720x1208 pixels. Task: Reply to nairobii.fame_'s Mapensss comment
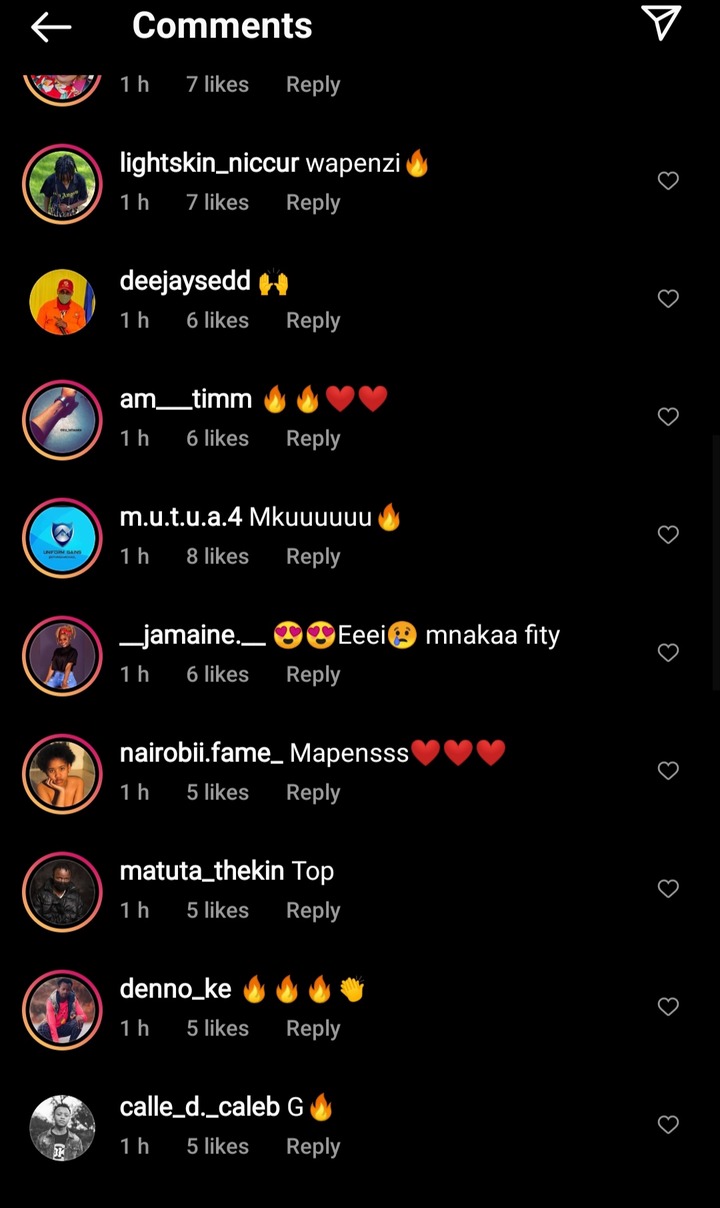[313, 793]
